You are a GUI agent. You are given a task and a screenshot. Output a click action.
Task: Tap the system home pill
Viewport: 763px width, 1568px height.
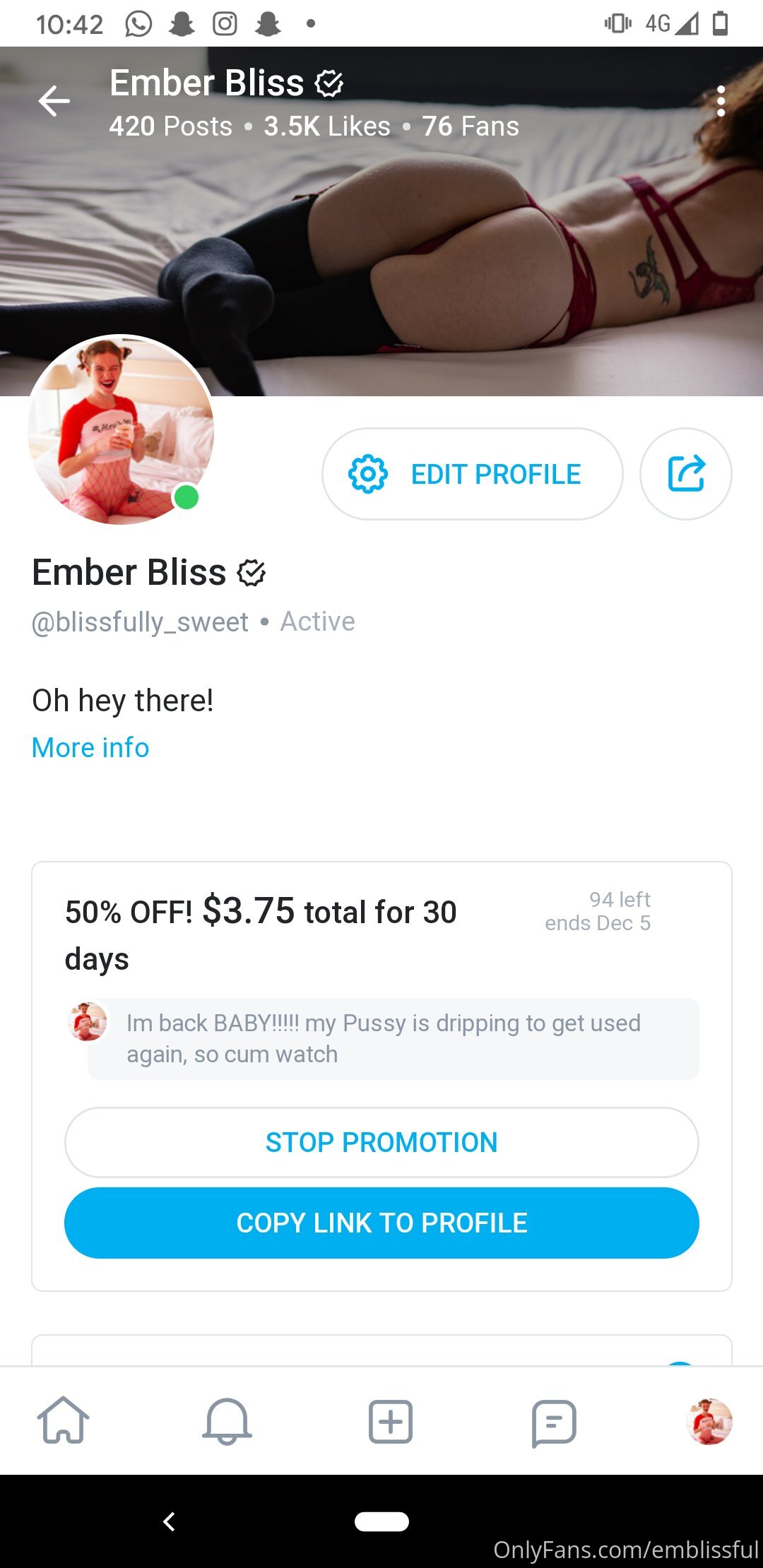pos(381,1521)
